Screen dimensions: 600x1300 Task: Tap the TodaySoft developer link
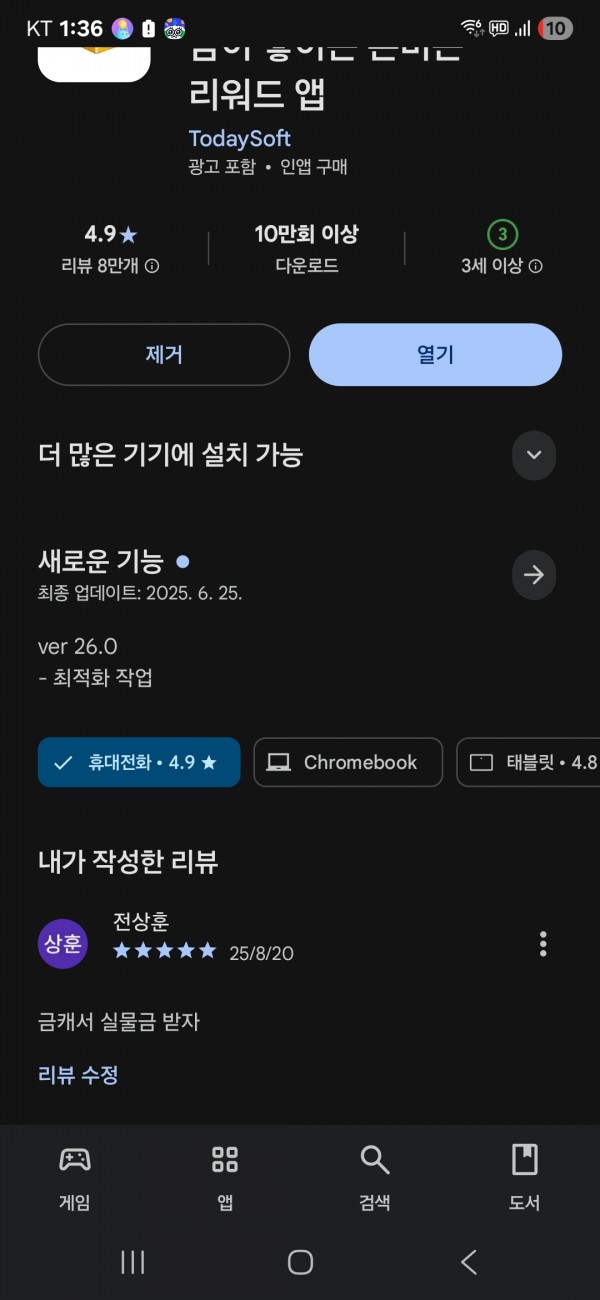point(239,138)
